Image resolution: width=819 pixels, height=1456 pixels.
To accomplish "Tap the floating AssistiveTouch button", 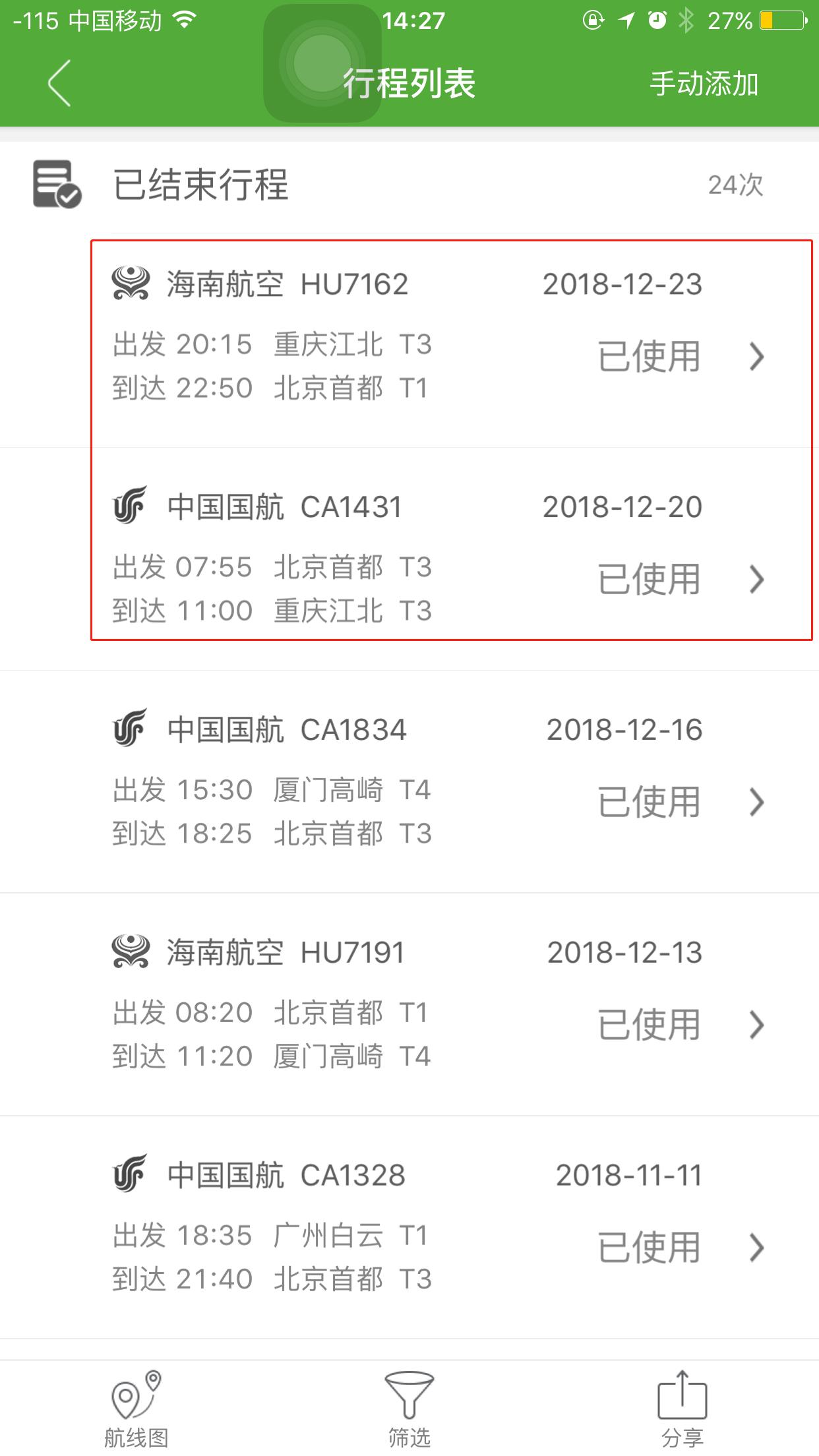I will pos(322,63).
